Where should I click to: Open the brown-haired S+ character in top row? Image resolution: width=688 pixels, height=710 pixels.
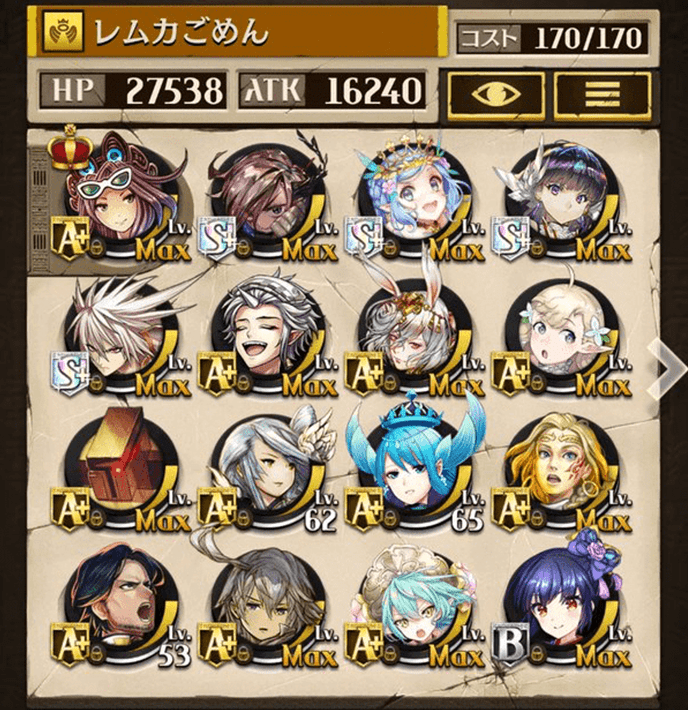(x=263, y=198)
